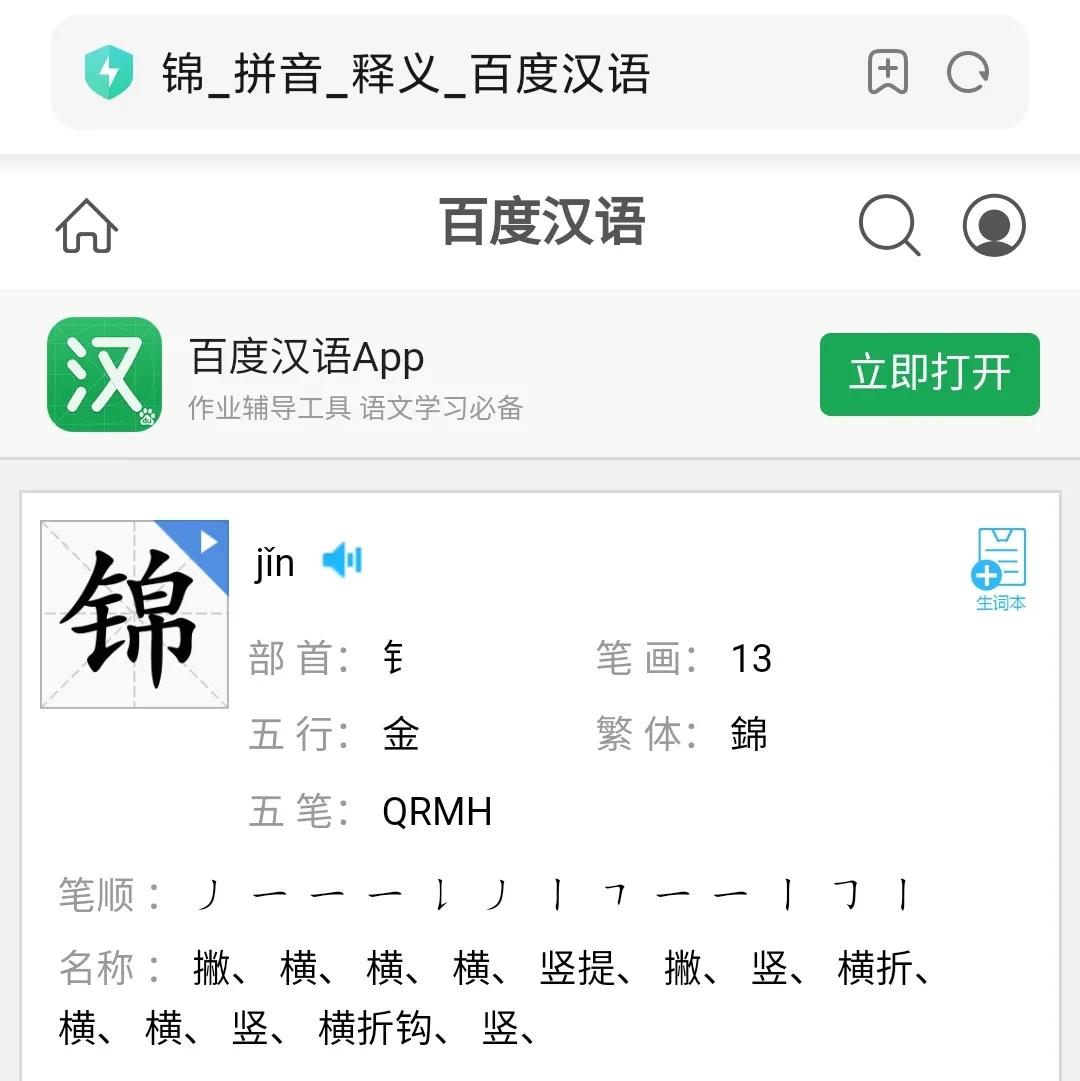This screenshot has height=1081, width=1080.
Task: Open search on Baidu Hanyu
Action: point(888,226)
